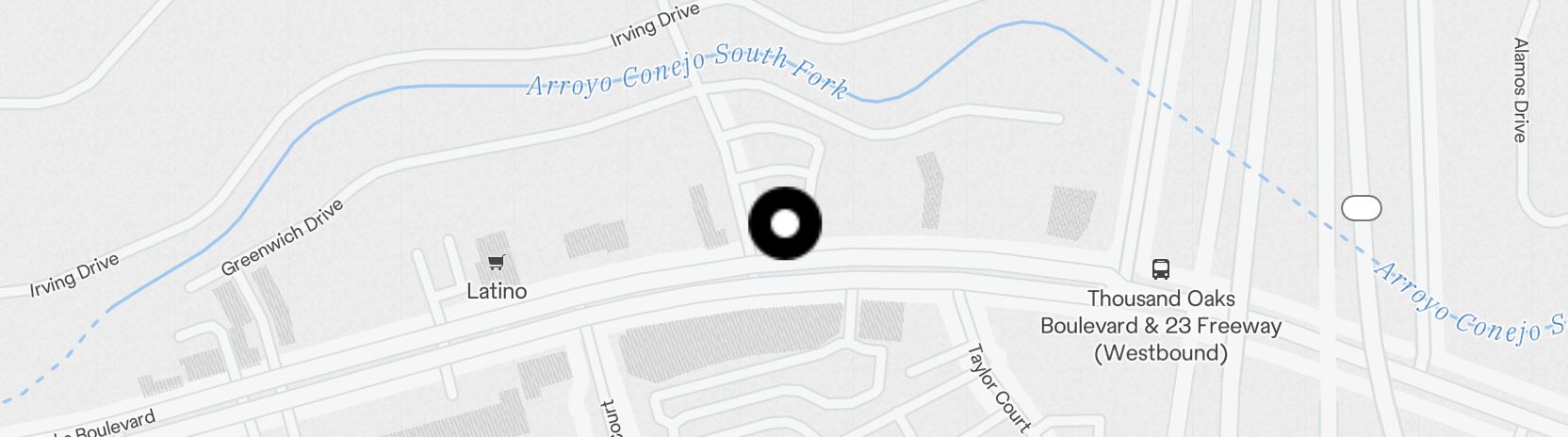
Task: Tap the black location pin marker
Action: (x=784, y=224)
